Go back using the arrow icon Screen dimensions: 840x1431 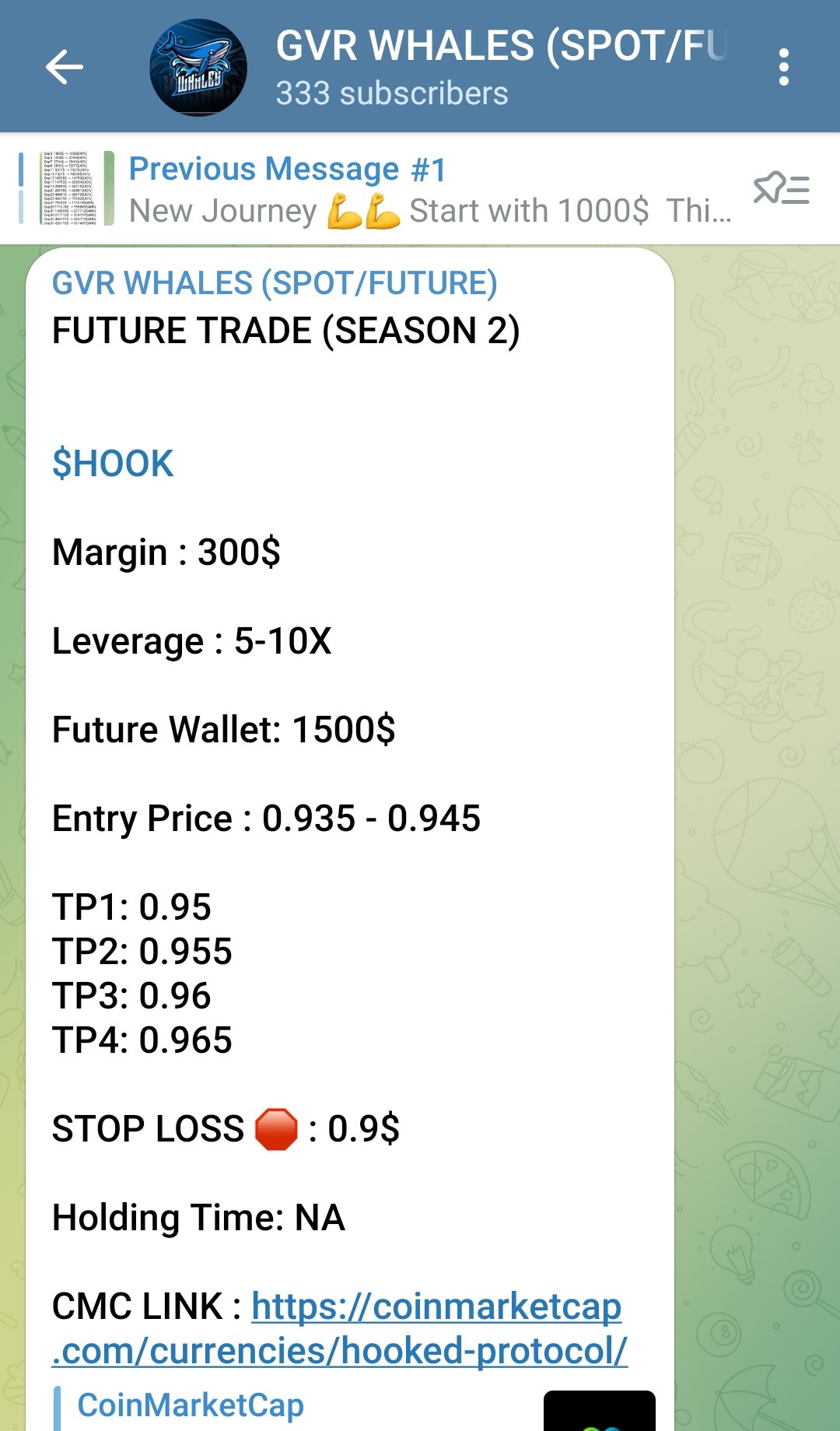coord(64,67)
